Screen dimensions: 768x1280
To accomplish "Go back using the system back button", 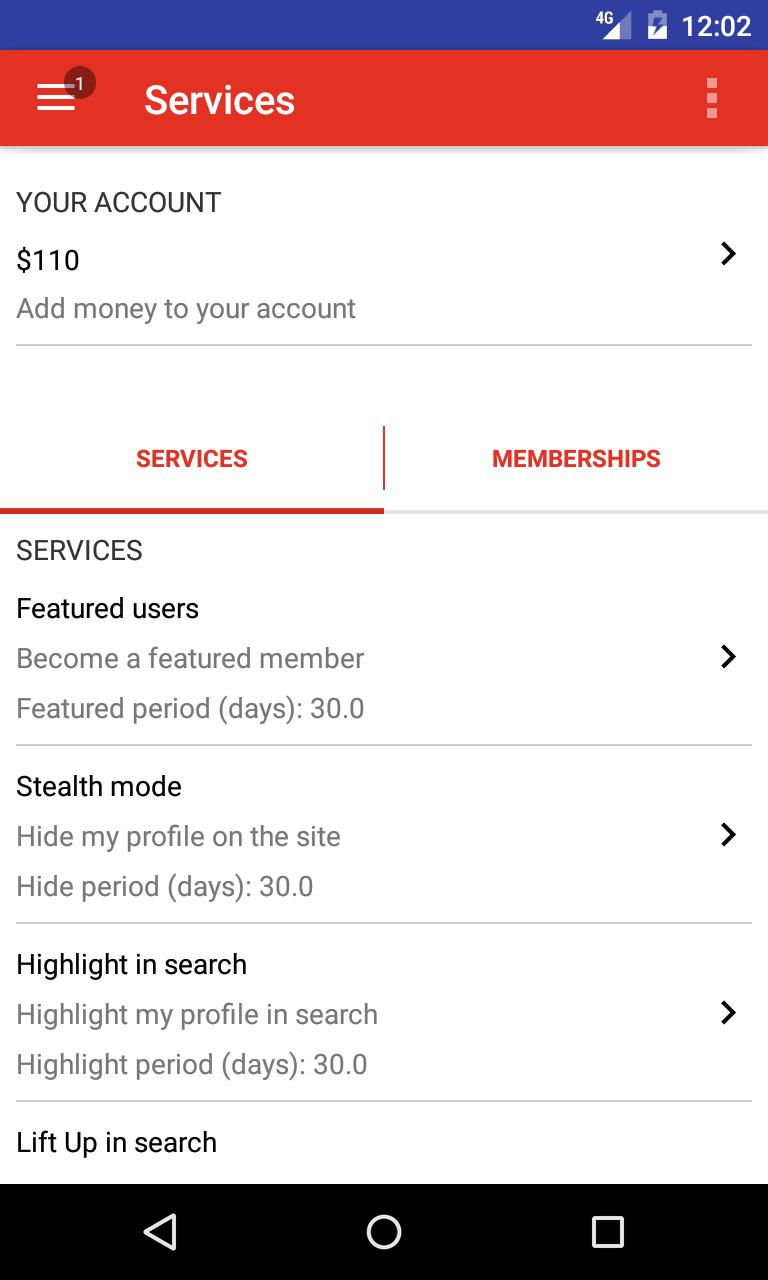I will 160,1232.
